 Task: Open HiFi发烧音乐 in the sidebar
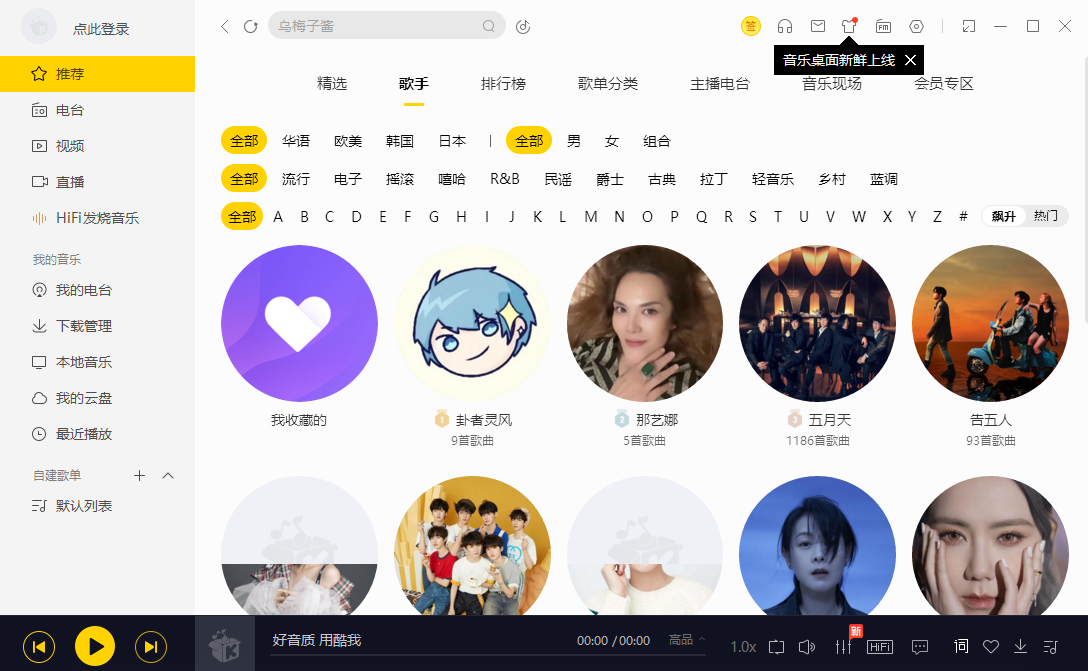pyautogui.click(x=96, y=218)
